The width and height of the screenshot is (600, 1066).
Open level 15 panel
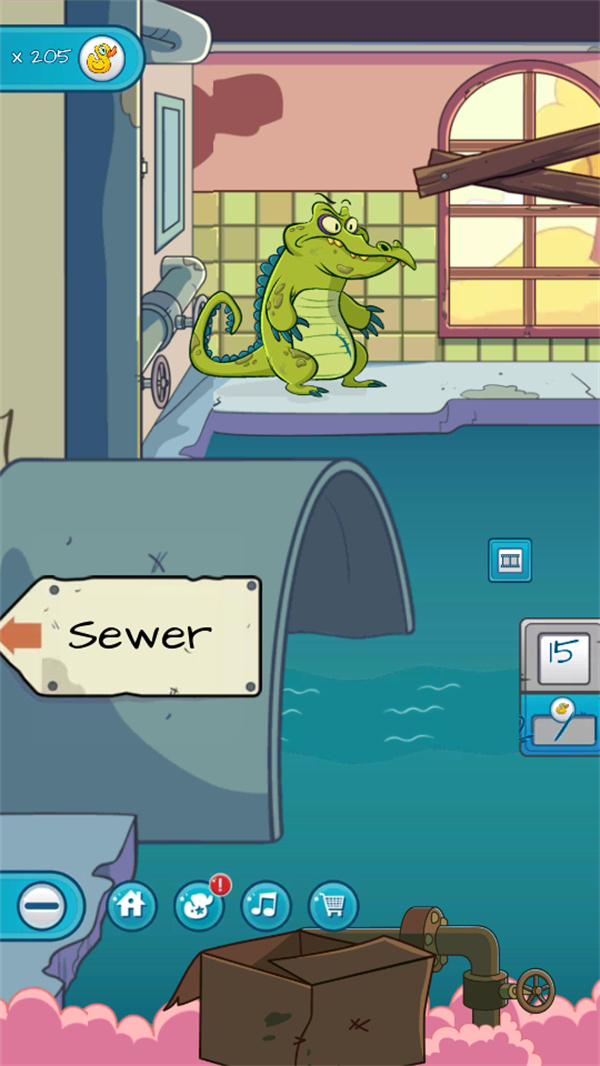click(x=561, y=654)
